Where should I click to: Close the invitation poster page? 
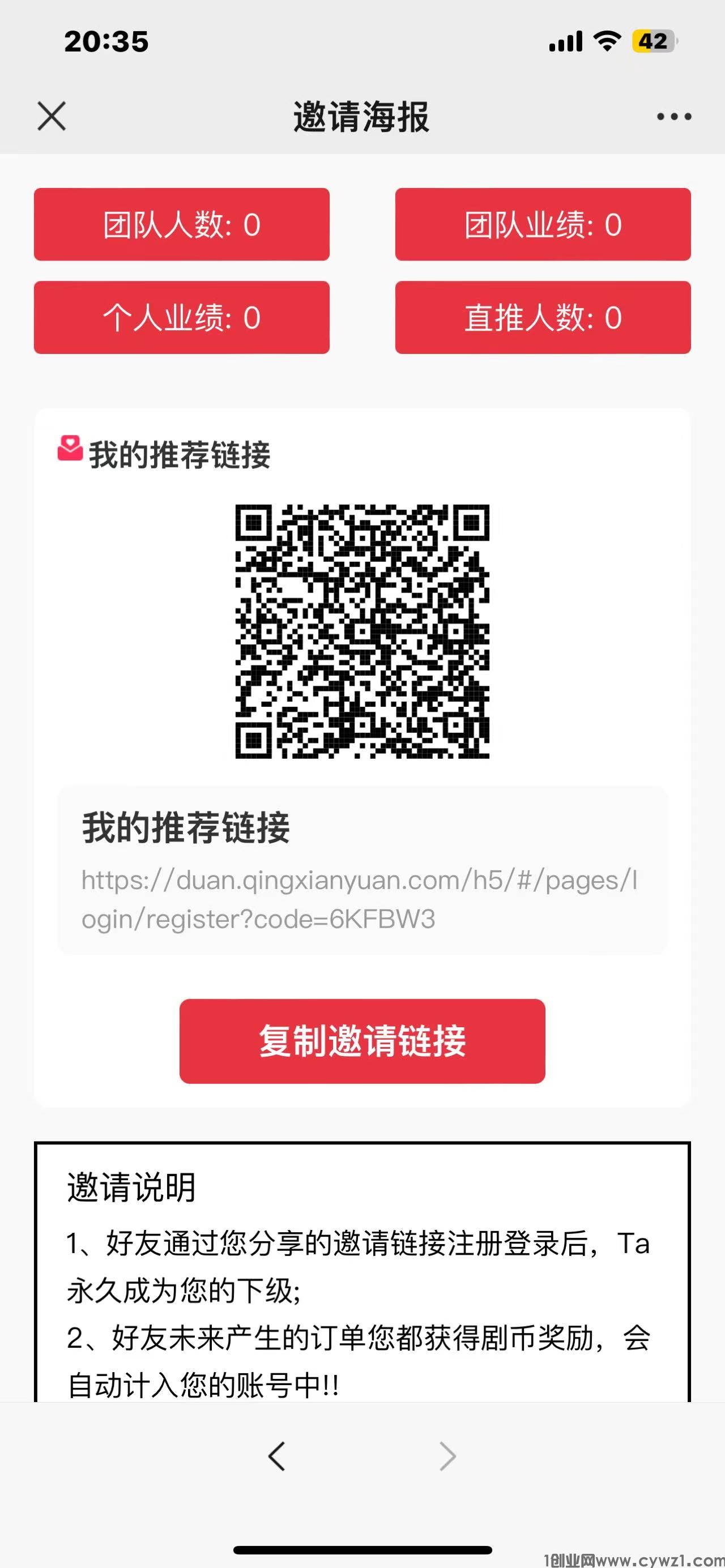pyautogui.click(x=51, y=116)
